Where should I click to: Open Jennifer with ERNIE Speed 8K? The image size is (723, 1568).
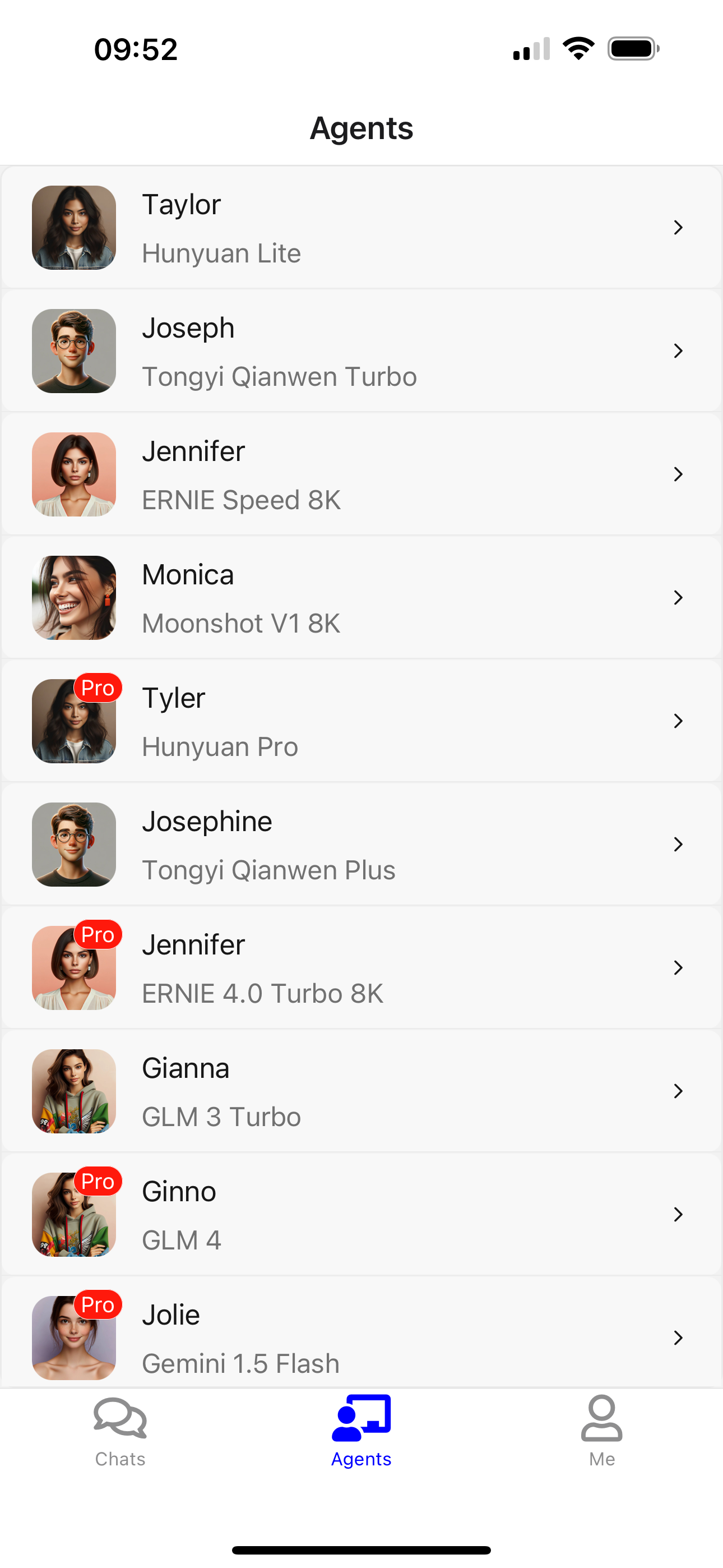(361, 475)
